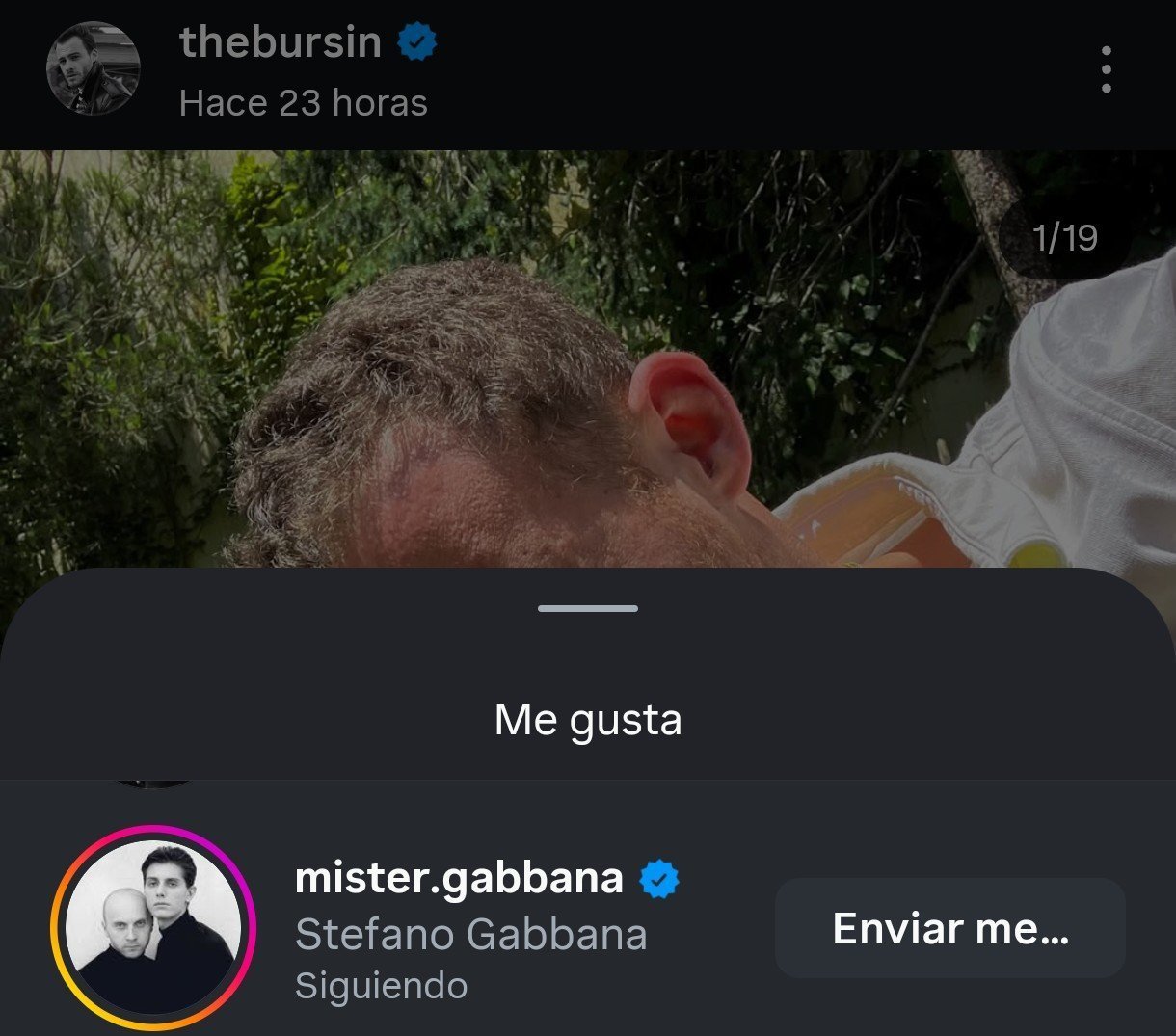1176x1036 pixels.
Task: Open theburhalf profile picture
Action: click(x=94, y=69)
